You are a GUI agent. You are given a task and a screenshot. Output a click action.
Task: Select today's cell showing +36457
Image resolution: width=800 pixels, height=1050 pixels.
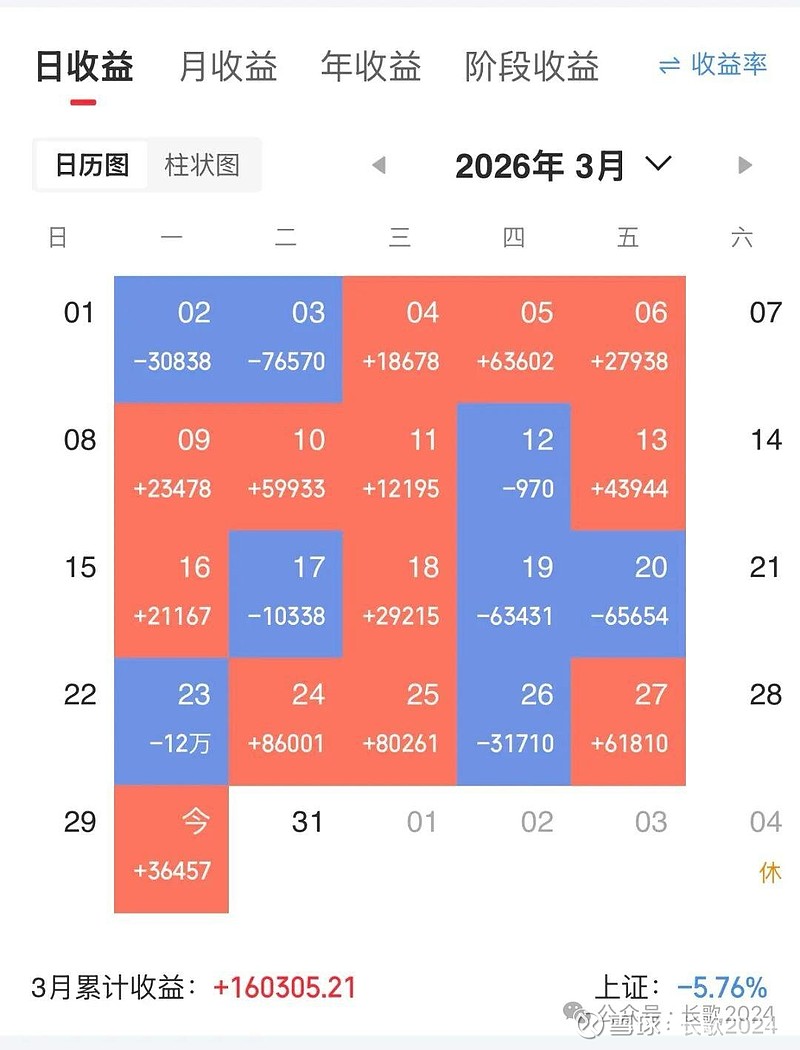point(171,845)
